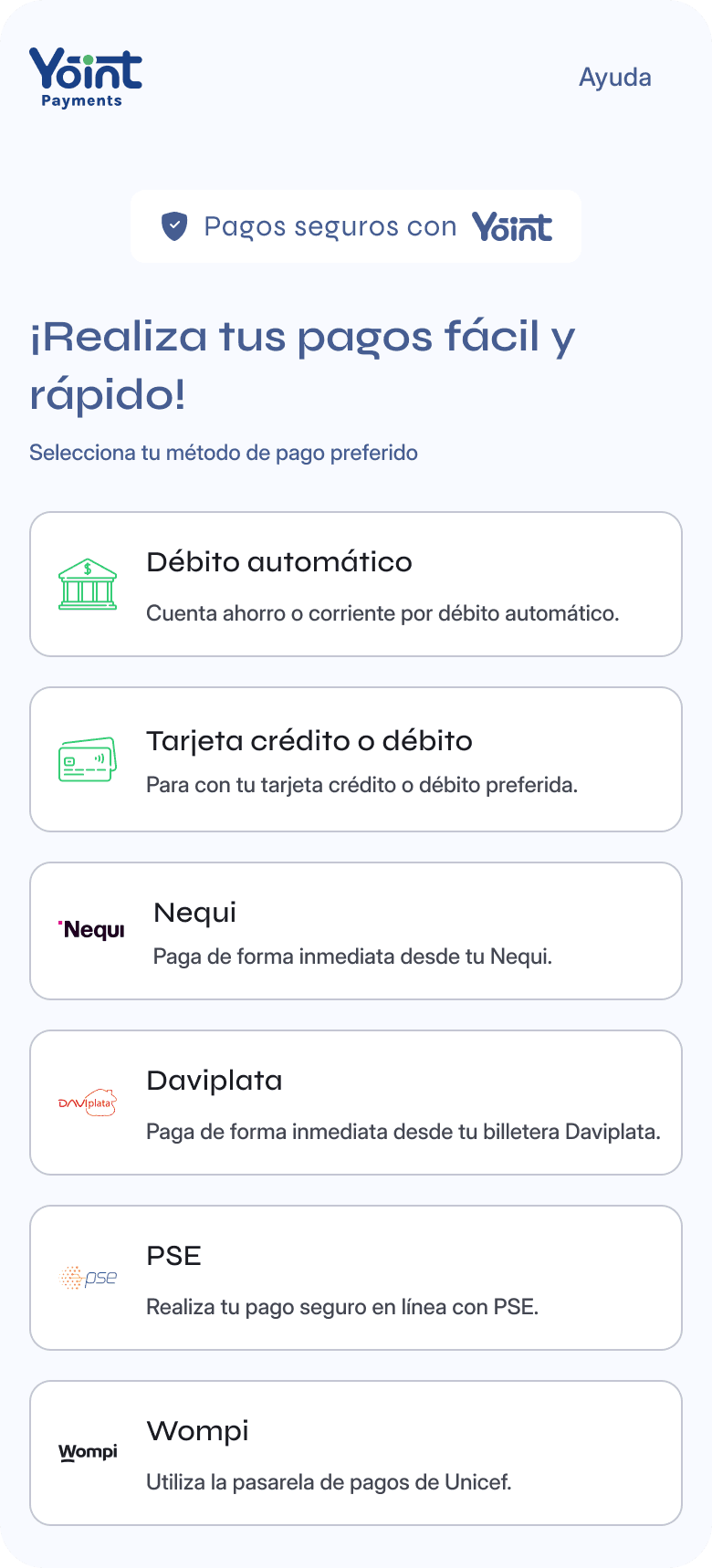
Task: Open the Ayuda help link
Action: point(614,78)
